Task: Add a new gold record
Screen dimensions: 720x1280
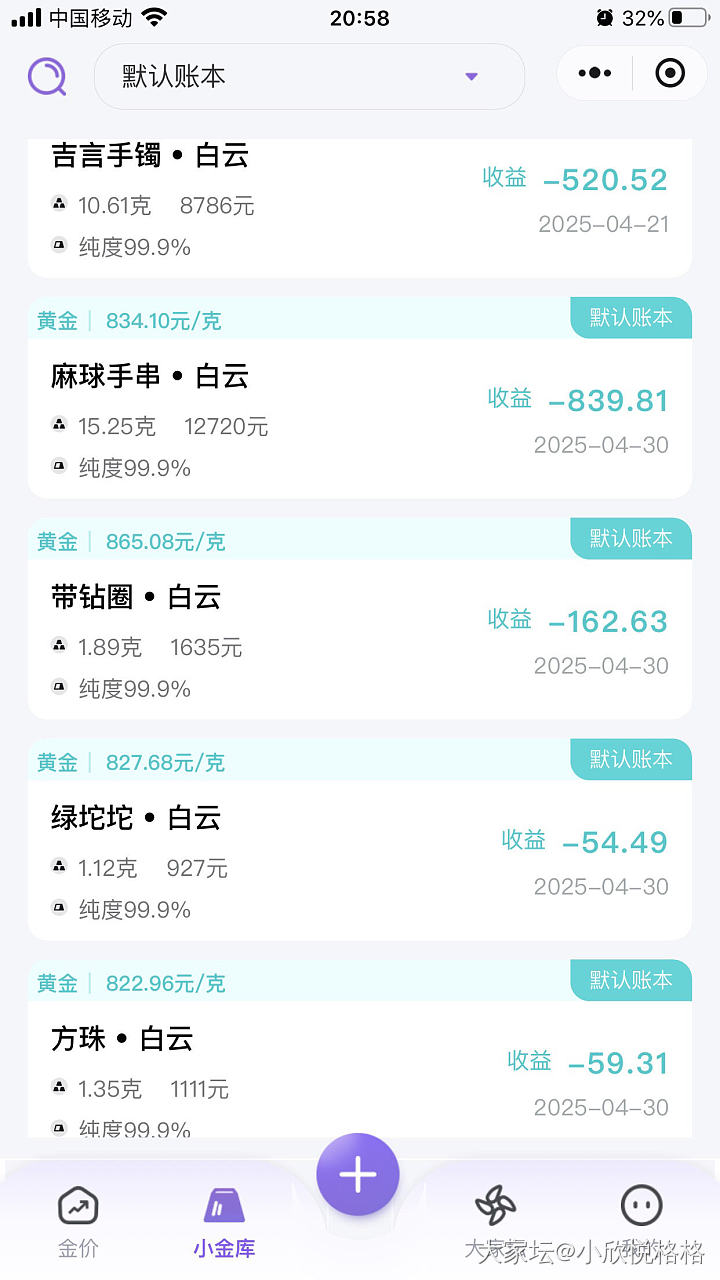Action: (358, 1175)
